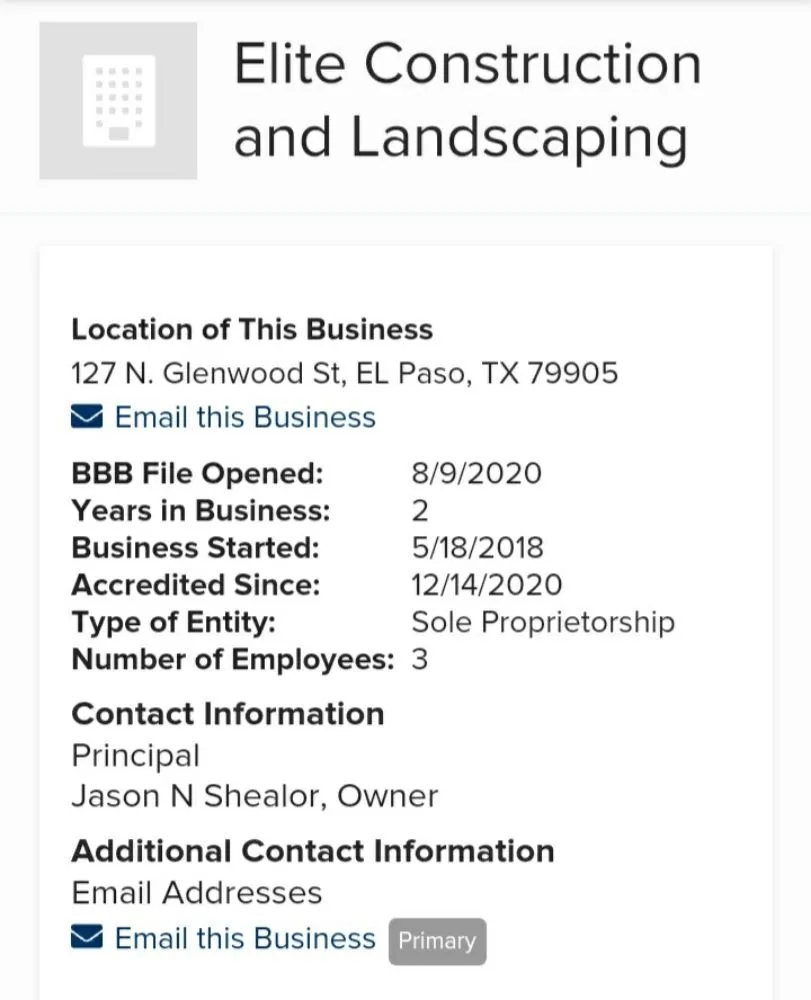
Task: Click the envelope icon in Additional Contact section
Action: (x=89, y=938)
